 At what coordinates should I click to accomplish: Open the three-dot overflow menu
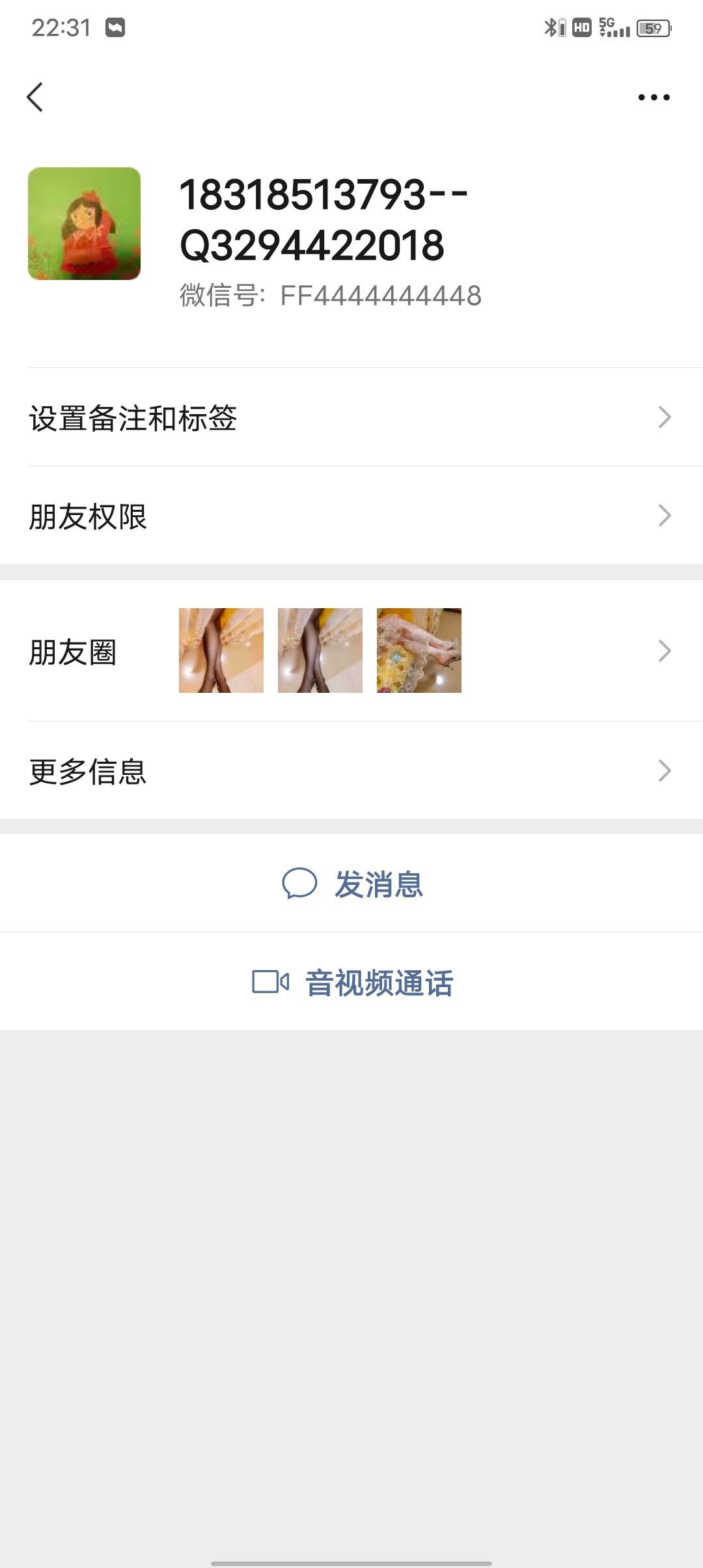(x=654, y=98)
